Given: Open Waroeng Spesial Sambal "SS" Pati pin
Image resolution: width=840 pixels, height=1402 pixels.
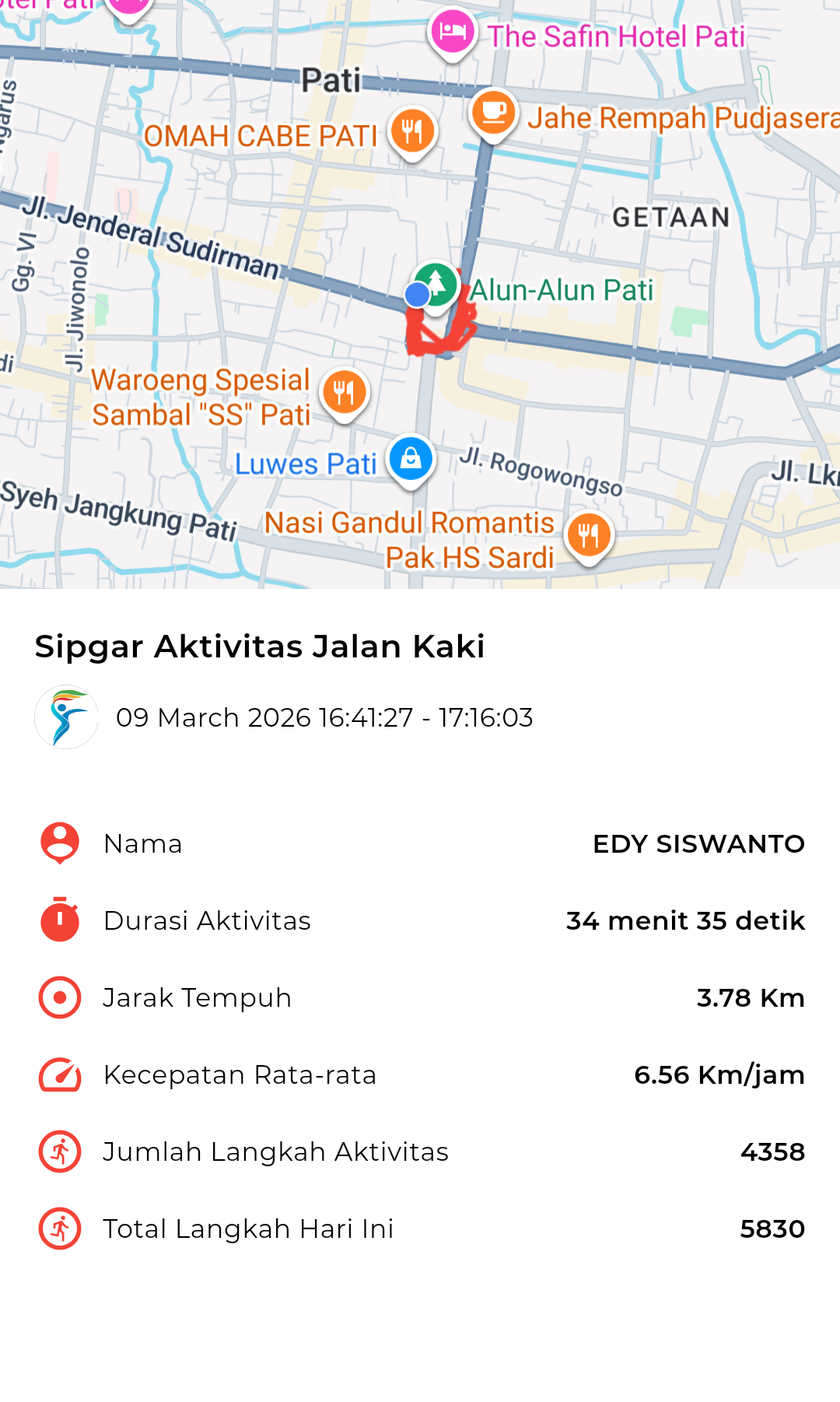Looking at the screenshot, I should (344, 391).
